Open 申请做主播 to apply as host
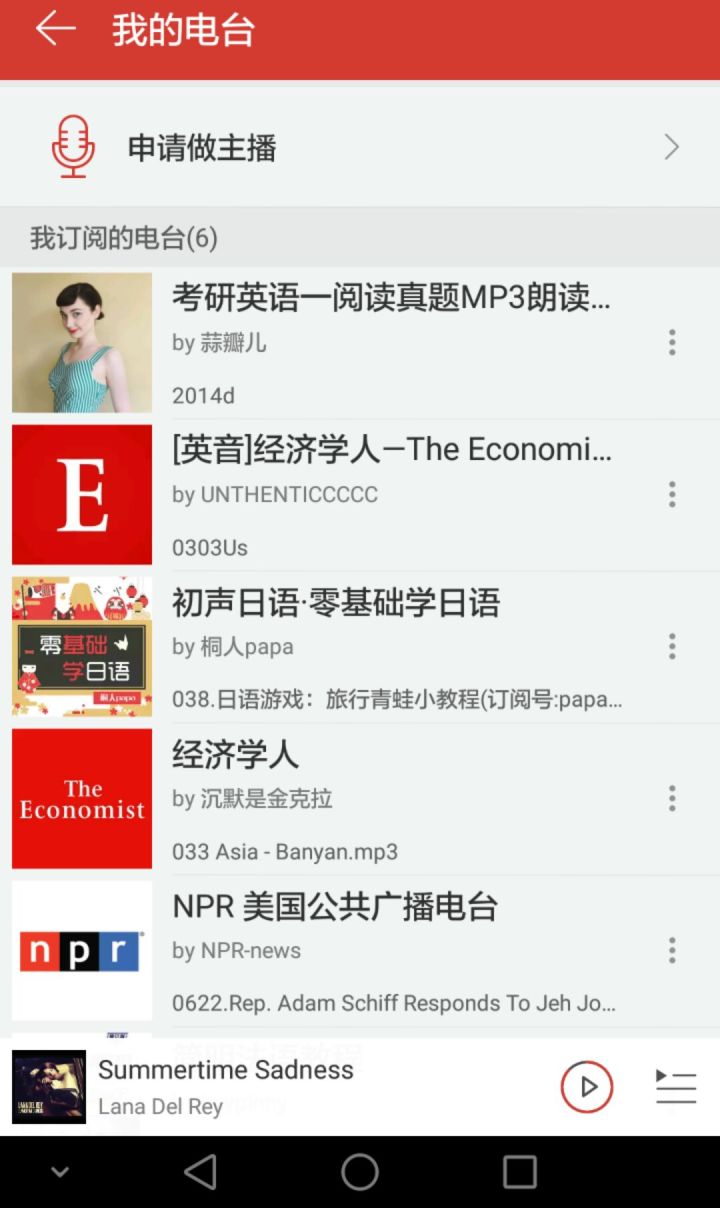This screenshot has width=720, height=1208. [x=360, y=148]
